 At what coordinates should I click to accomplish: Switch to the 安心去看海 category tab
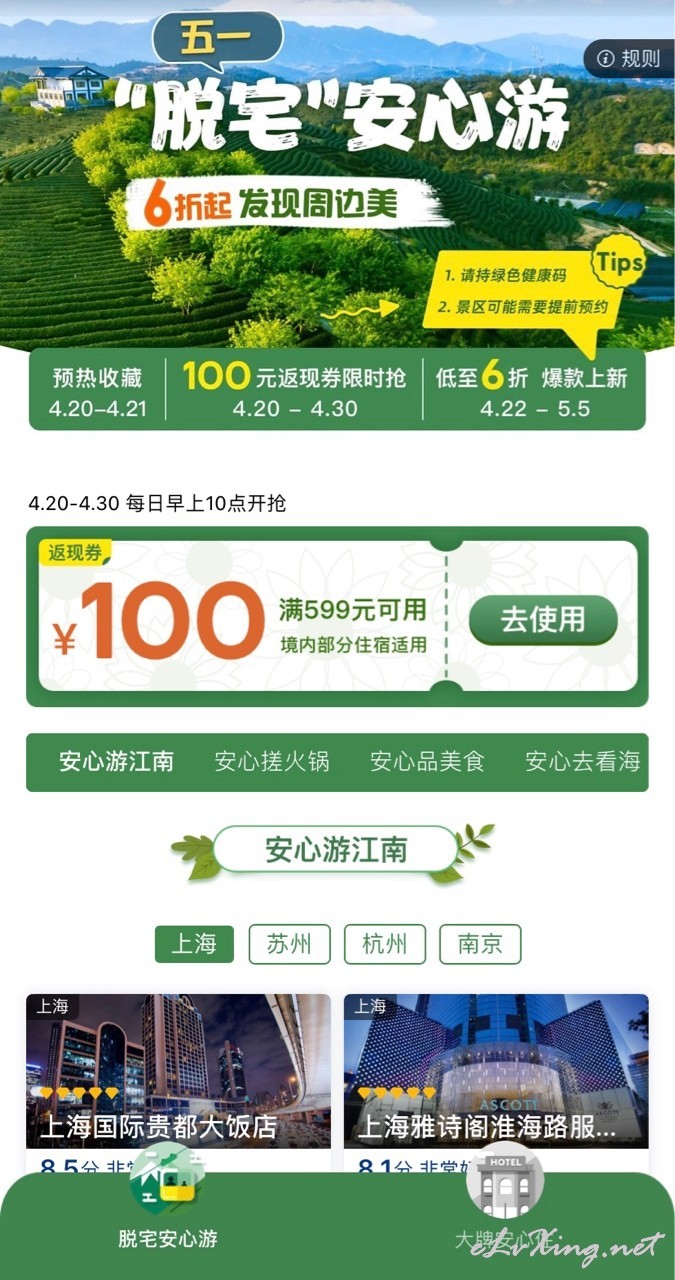click(x=583, y=762)
